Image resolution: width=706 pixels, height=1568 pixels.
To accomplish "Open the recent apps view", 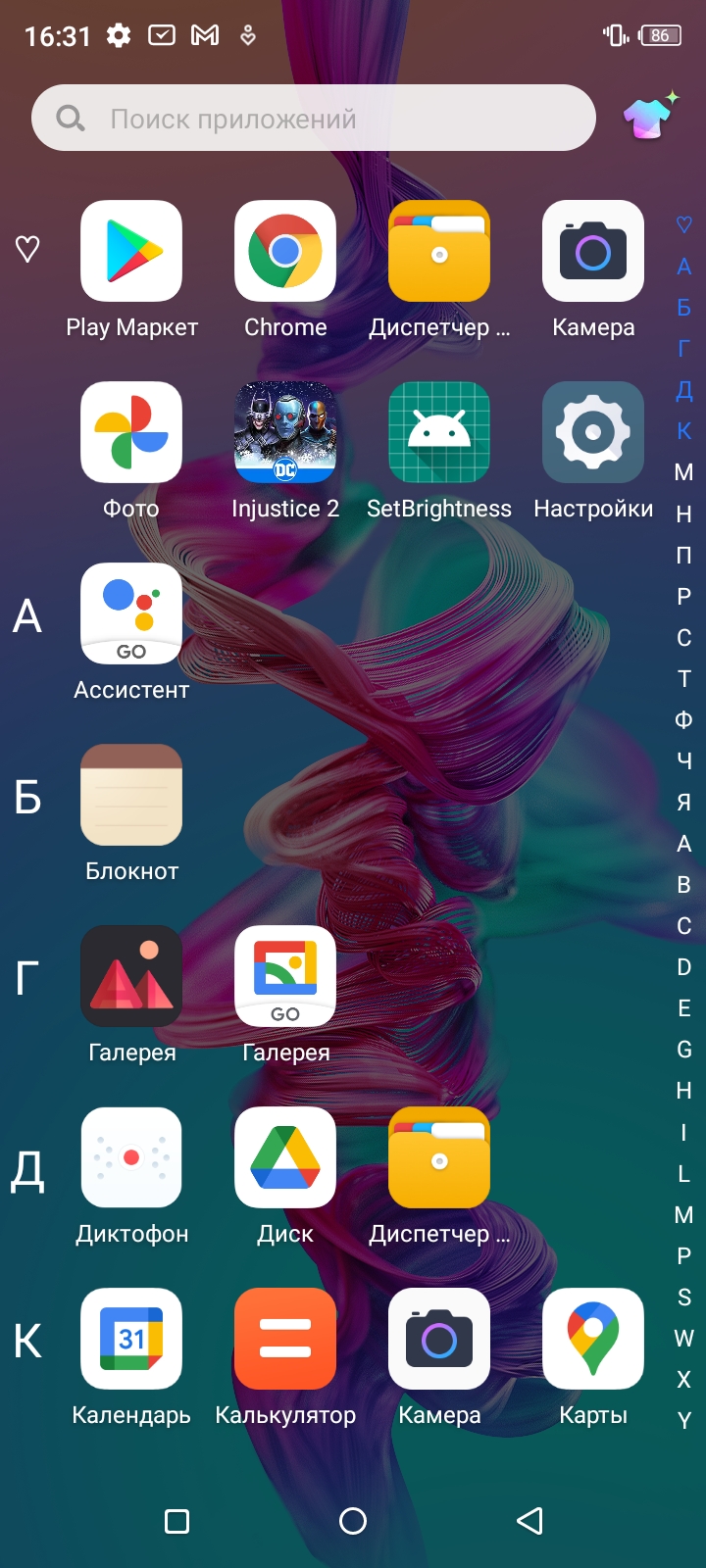I will (x=177, y=1521).
